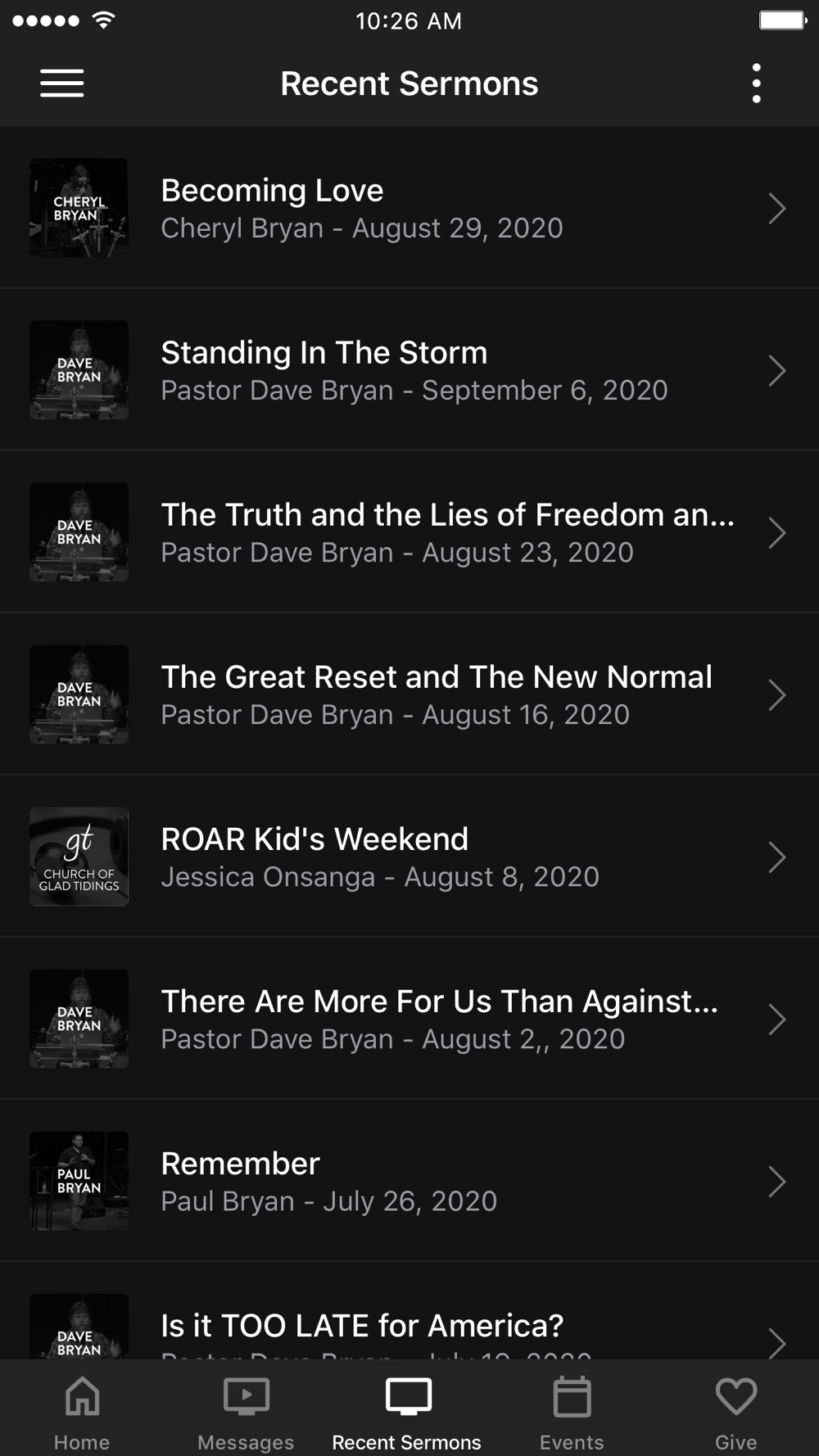This screenshot has height=1456, width=819.
Task: View The Truth and the Lies of Freedom sermon
Action: coord(409,532)
